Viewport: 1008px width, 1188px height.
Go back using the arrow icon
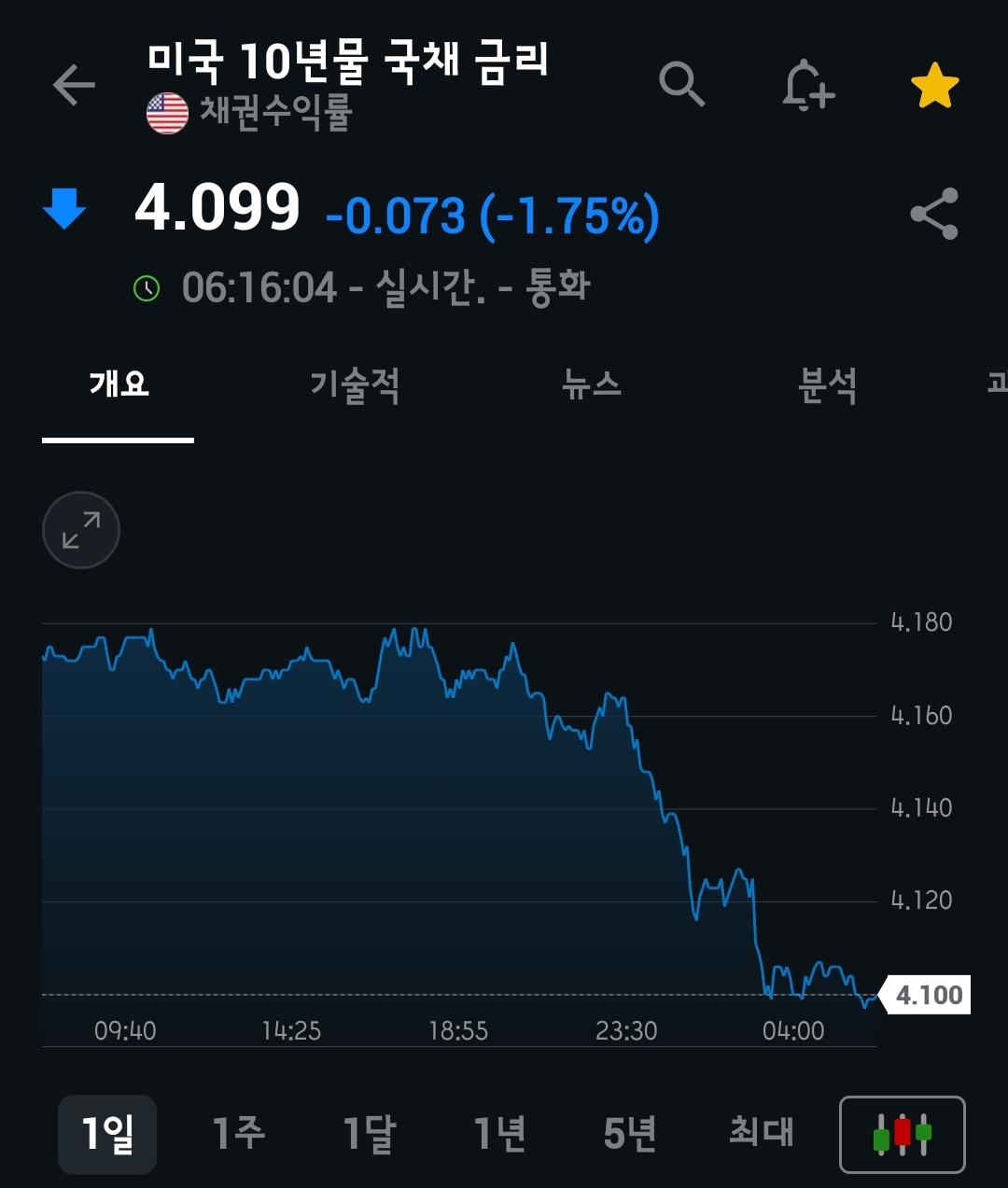point(75,86)
